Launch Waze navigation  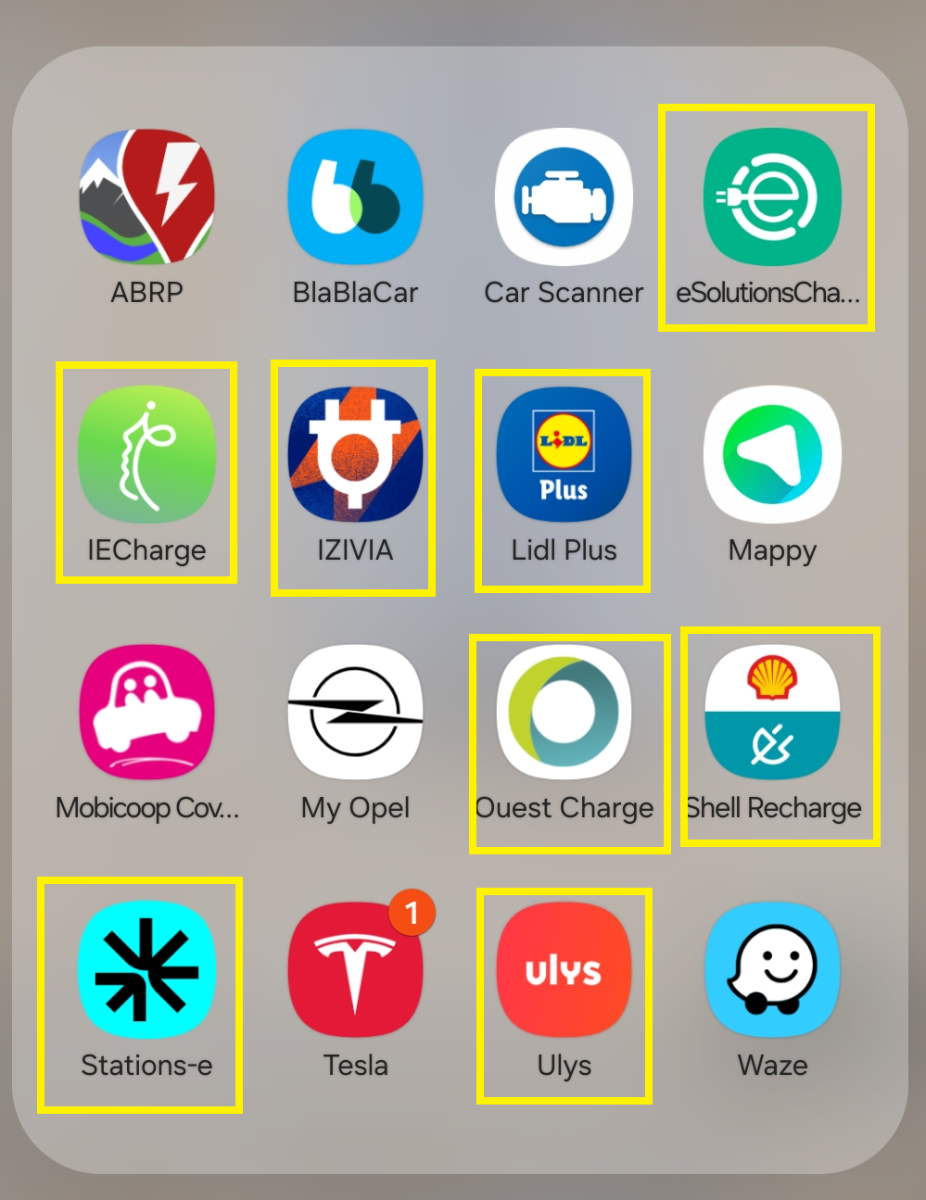[x=772, y=970]
